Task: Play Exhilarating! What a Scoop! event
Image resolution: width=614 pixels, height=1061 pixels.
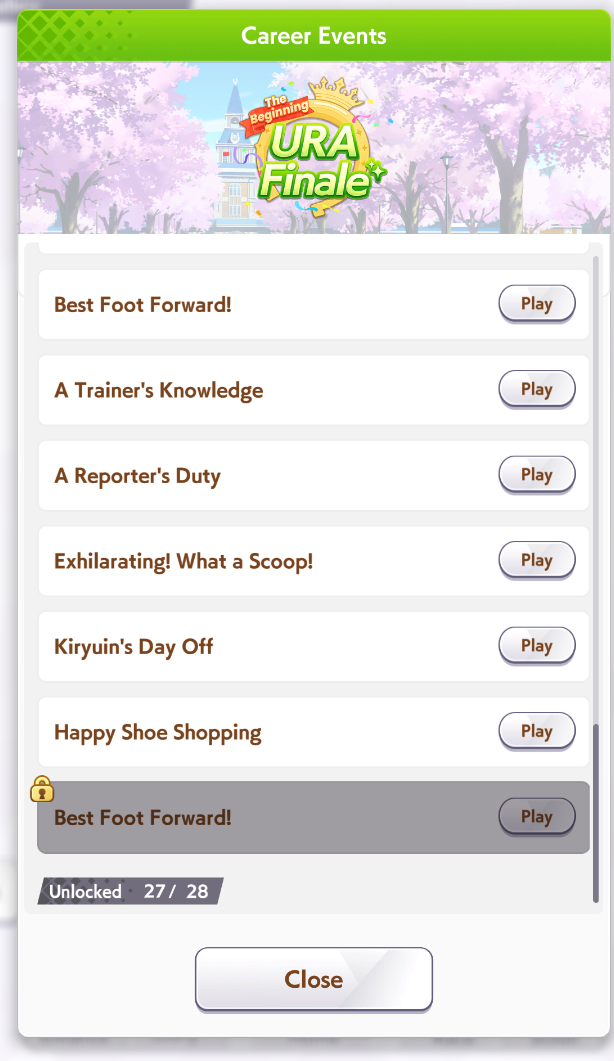Action: click(x=537, y=560)
